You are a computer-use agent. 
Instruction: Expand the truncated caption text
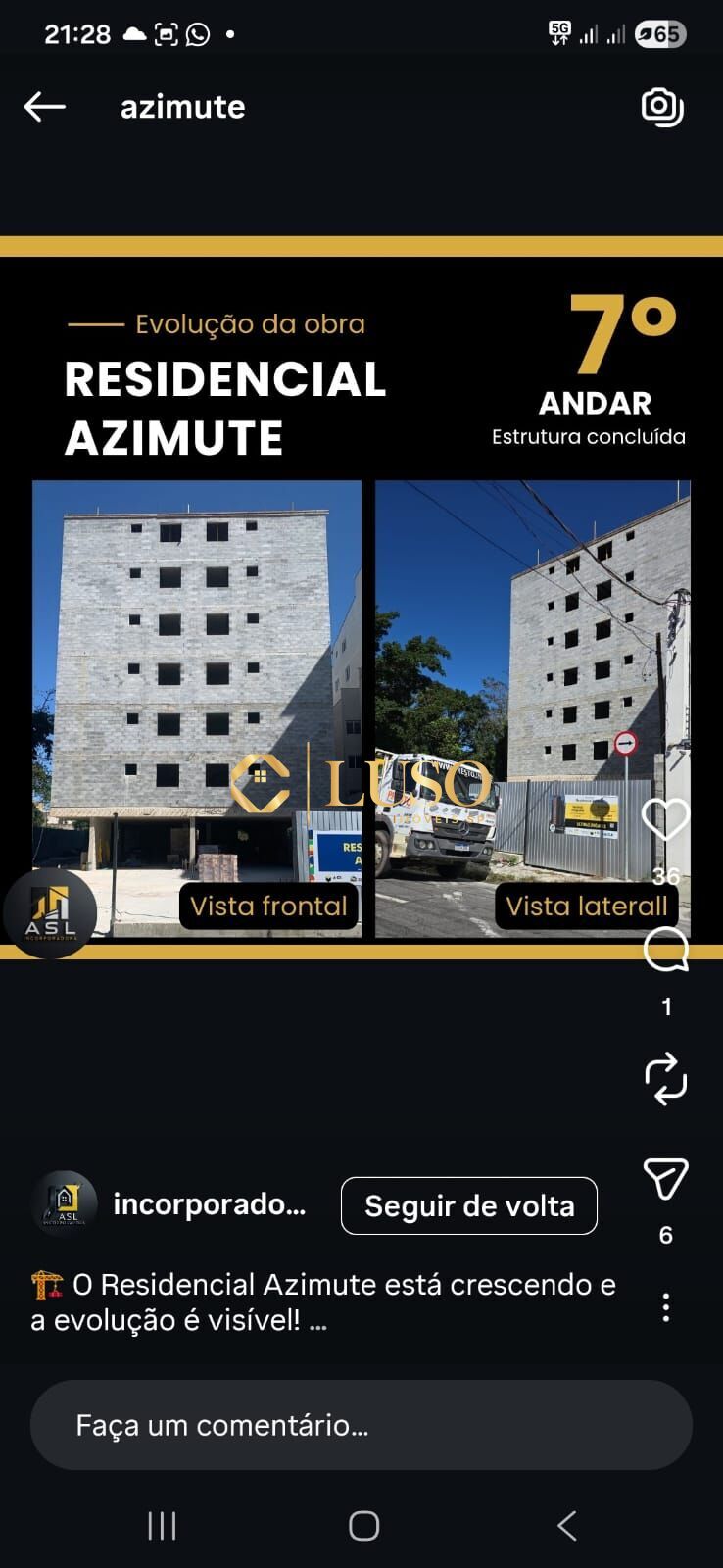pos(323,1302)
